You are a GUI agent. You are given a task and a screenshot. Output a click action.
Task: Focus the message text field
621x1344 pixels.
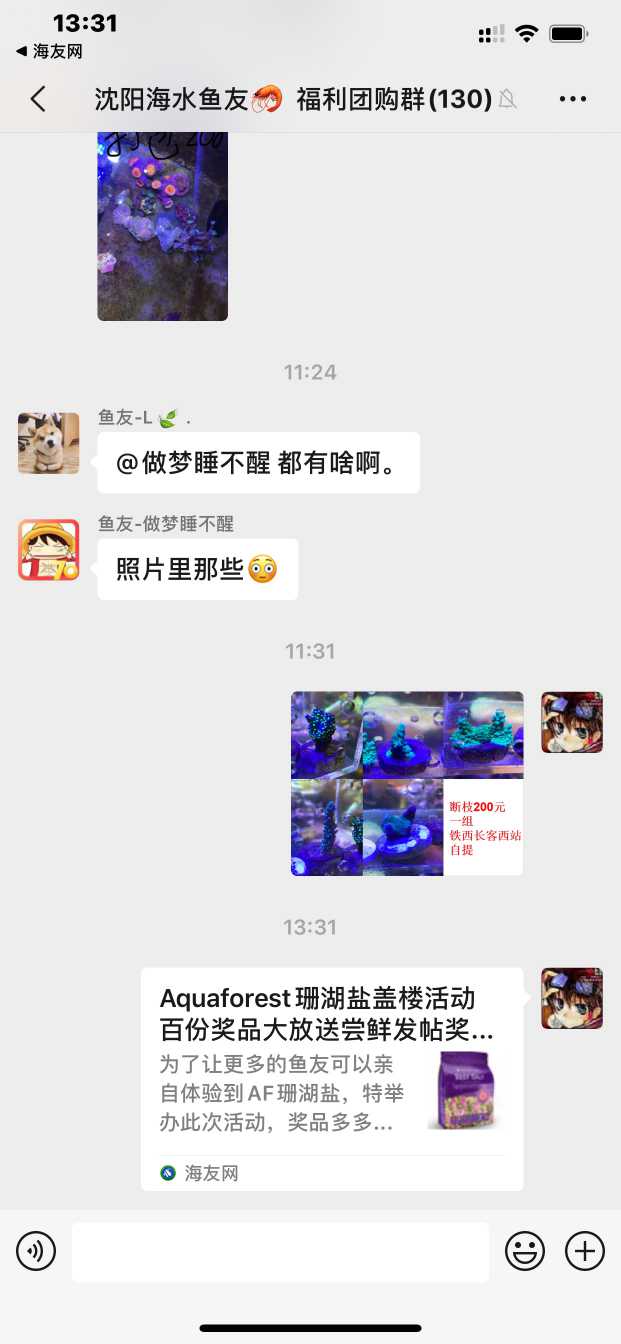tap(280, 1251)
